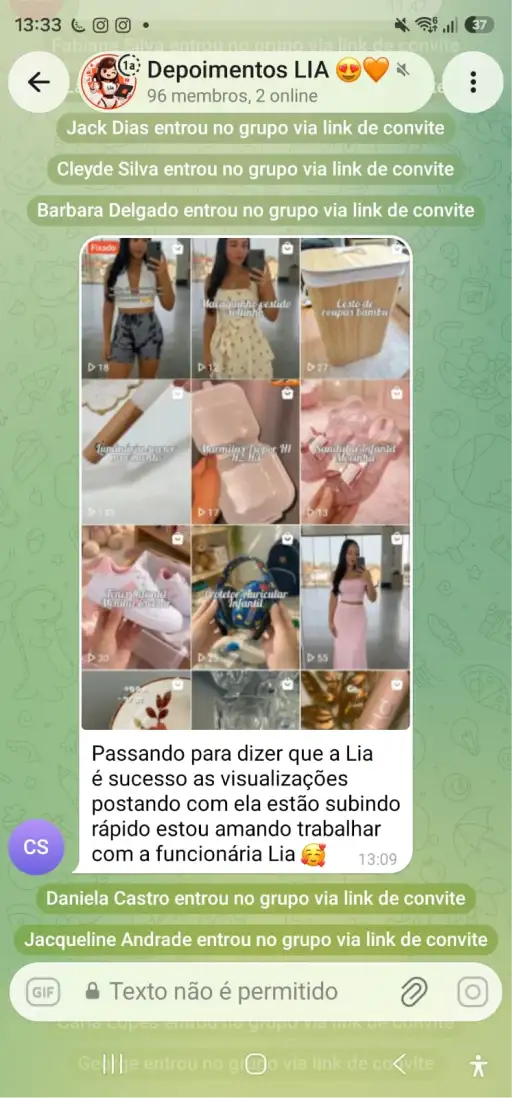Open the camera icon in the message bar
Viewport: 512px width, 1098px height.
tap(473, 992)
